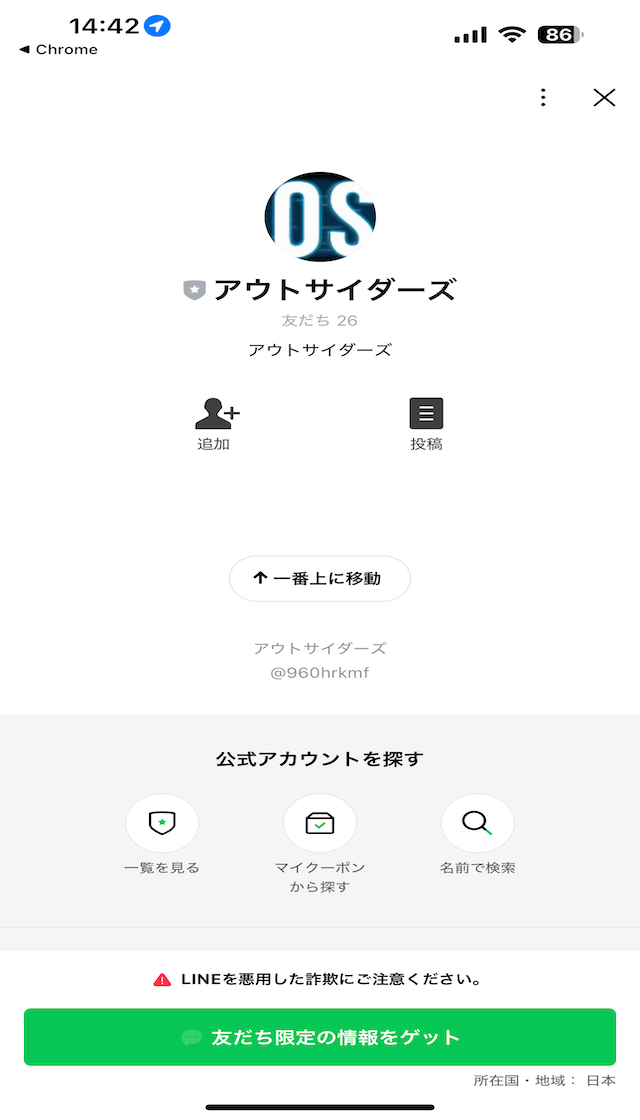Tap 一番上に移動 to jump to top
This screenshot has width=640, height=1120.
[320, 579]
